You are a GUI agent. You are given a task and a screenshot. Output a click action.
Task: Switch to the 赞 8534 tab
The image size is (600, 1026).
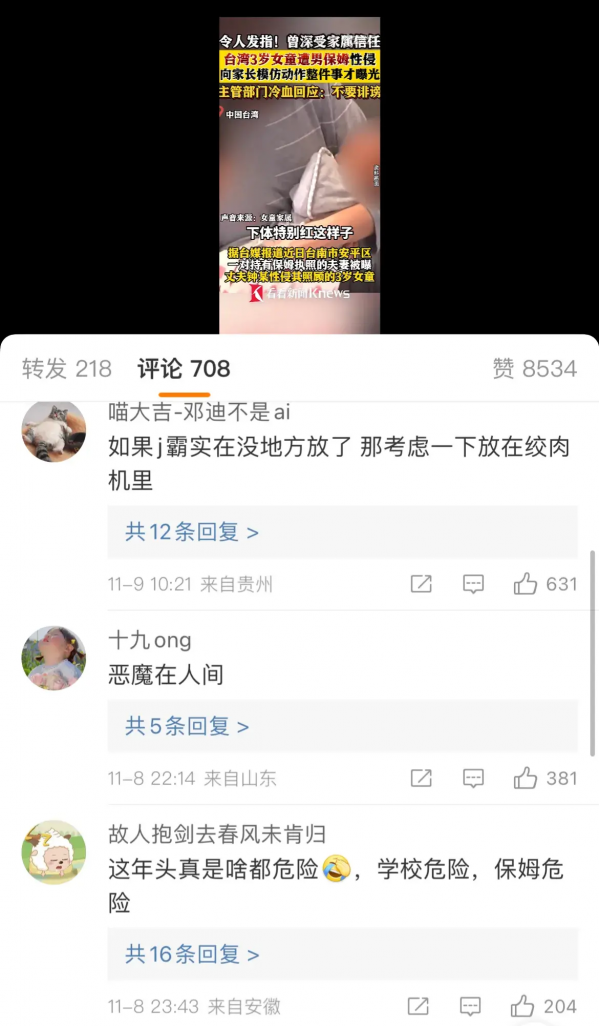tap(534, 369)
